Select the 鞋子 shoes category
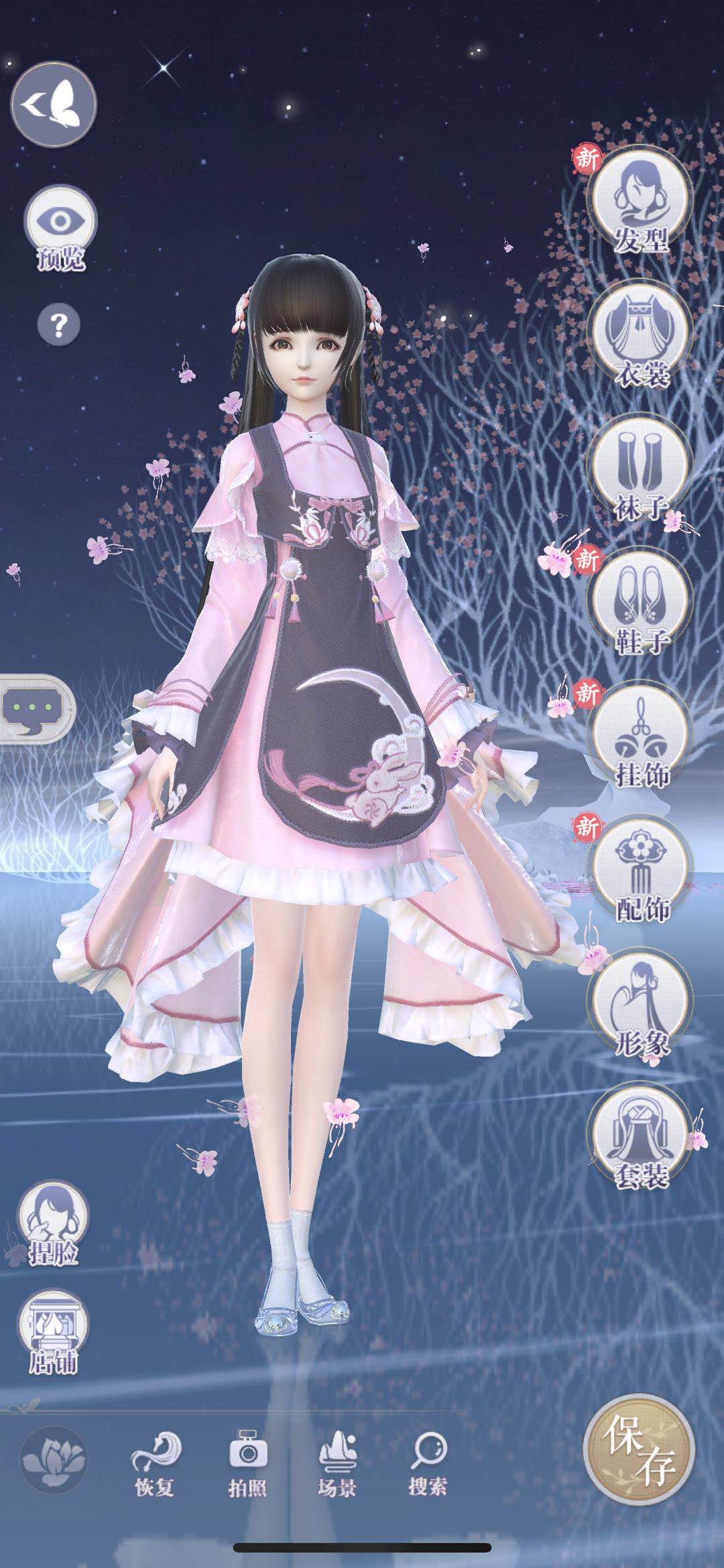 tap(640, 600)
